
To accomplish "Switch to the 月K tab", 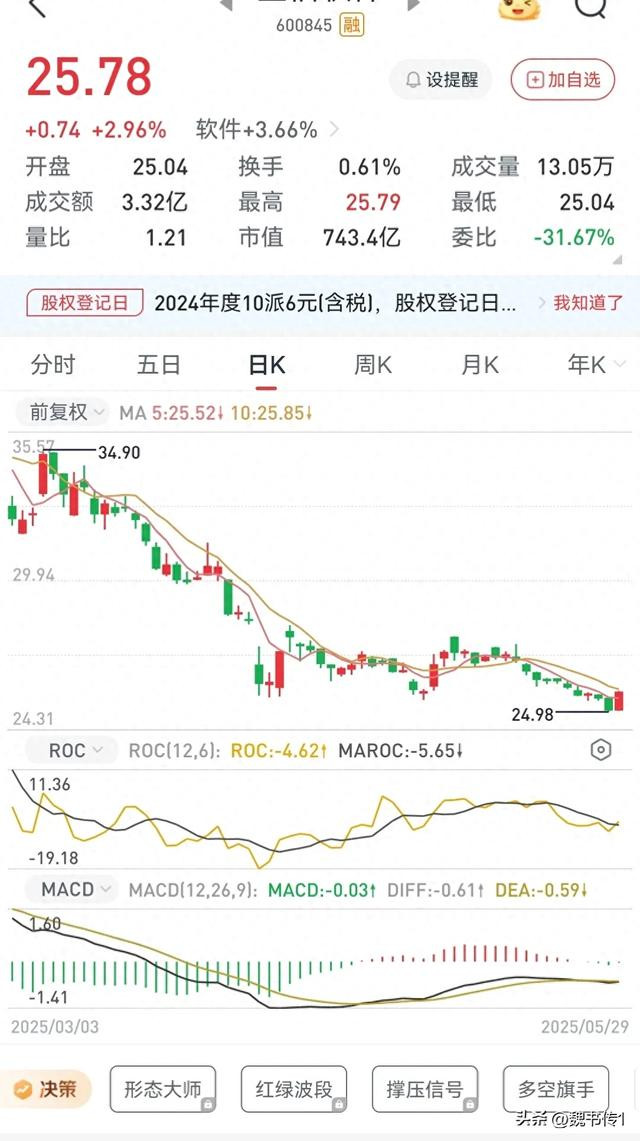I will [480, 365].
